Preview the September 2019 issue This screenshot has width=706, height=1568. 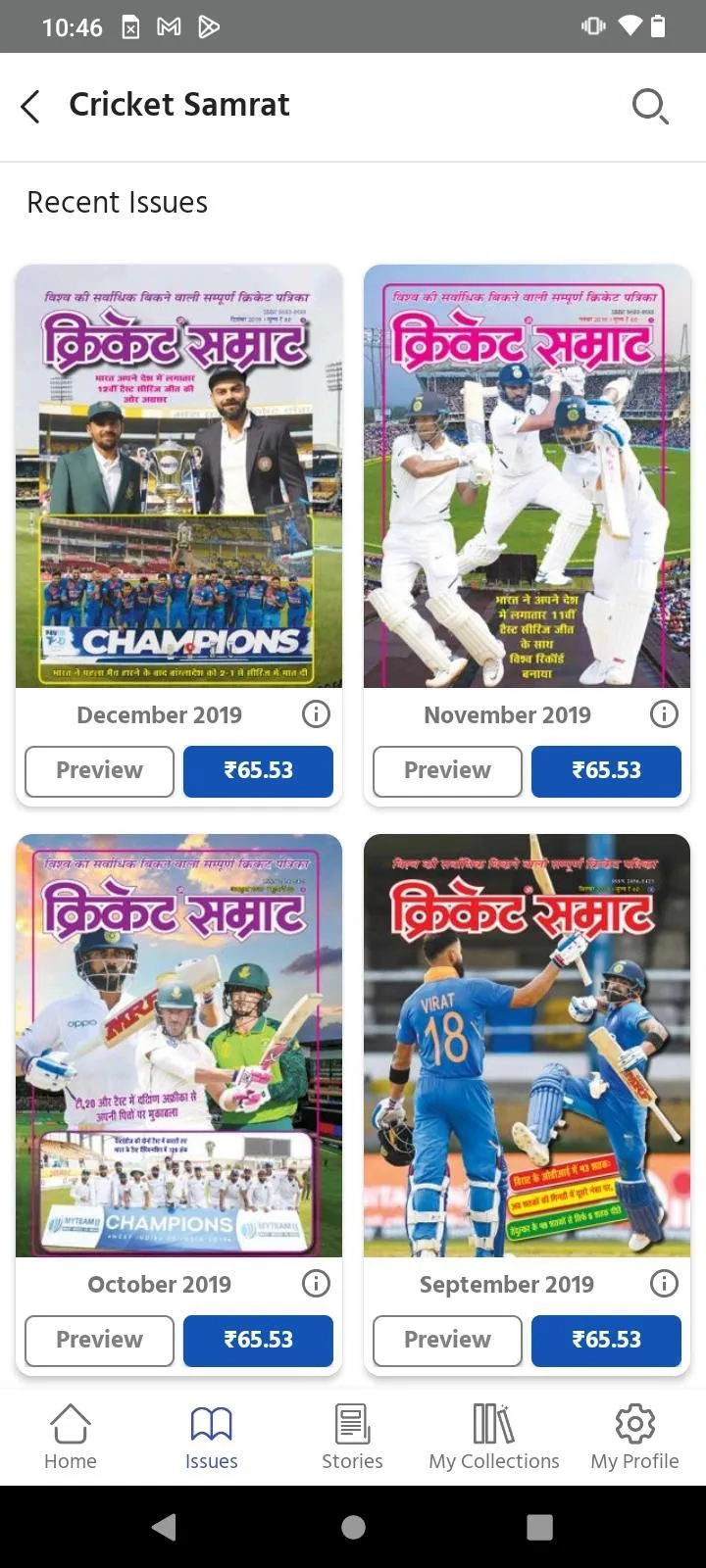click(x=447, y=1340)
